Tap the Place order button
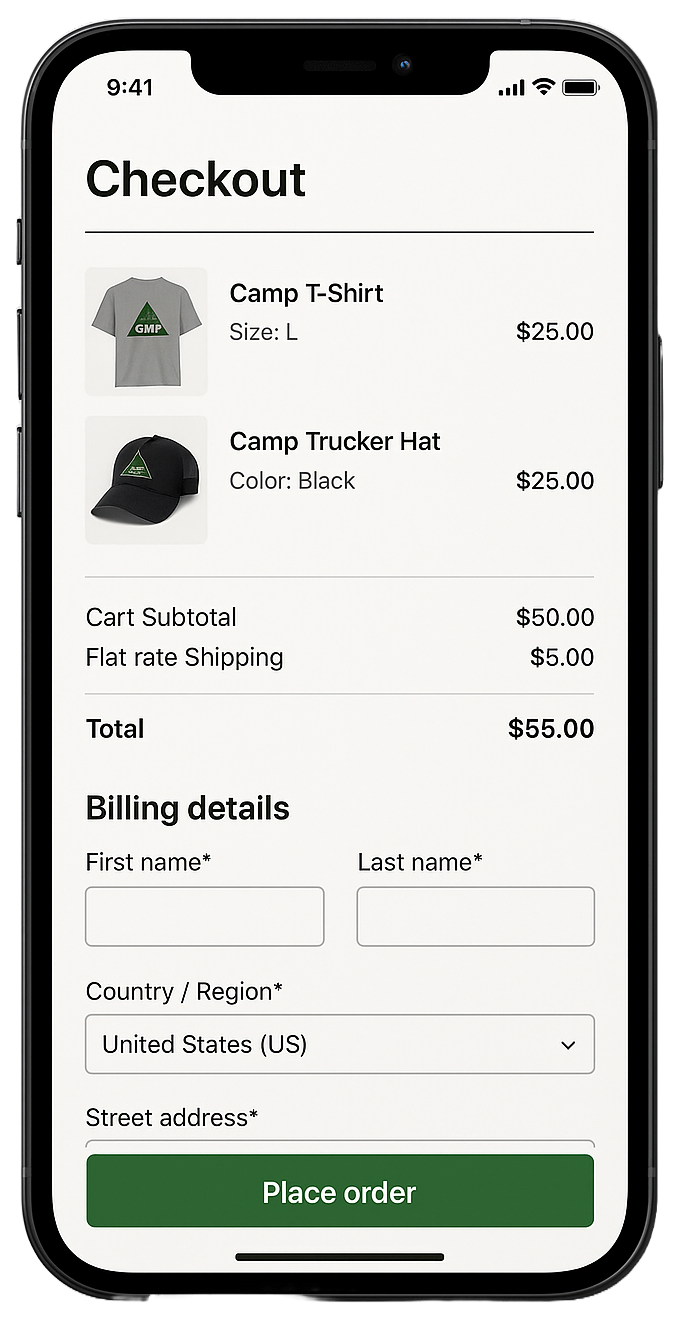The width and height of the screenshot is (678, 1320). pos(340,1191)
